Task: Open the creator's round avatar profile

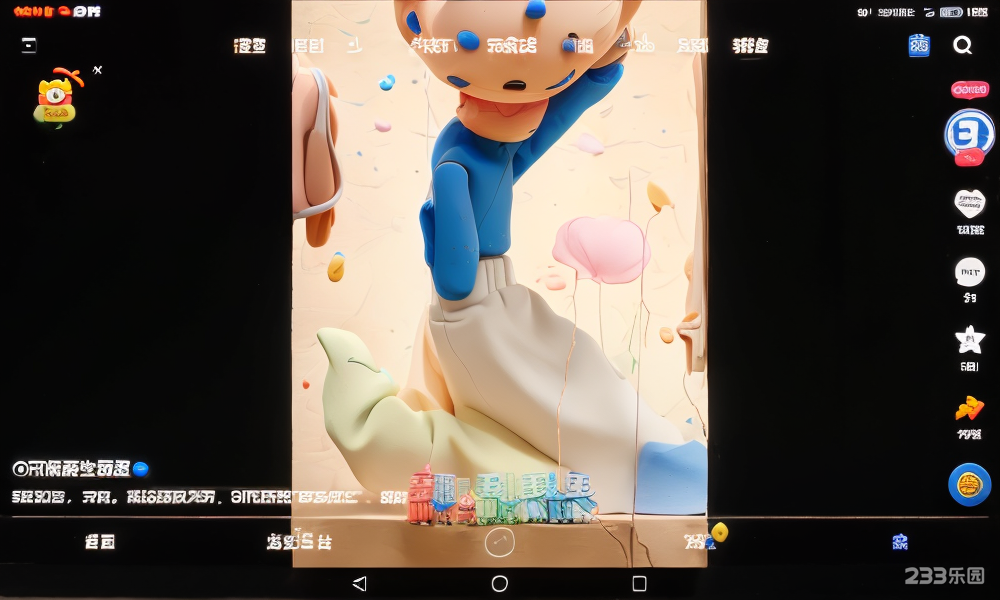Action: (969, 131)
